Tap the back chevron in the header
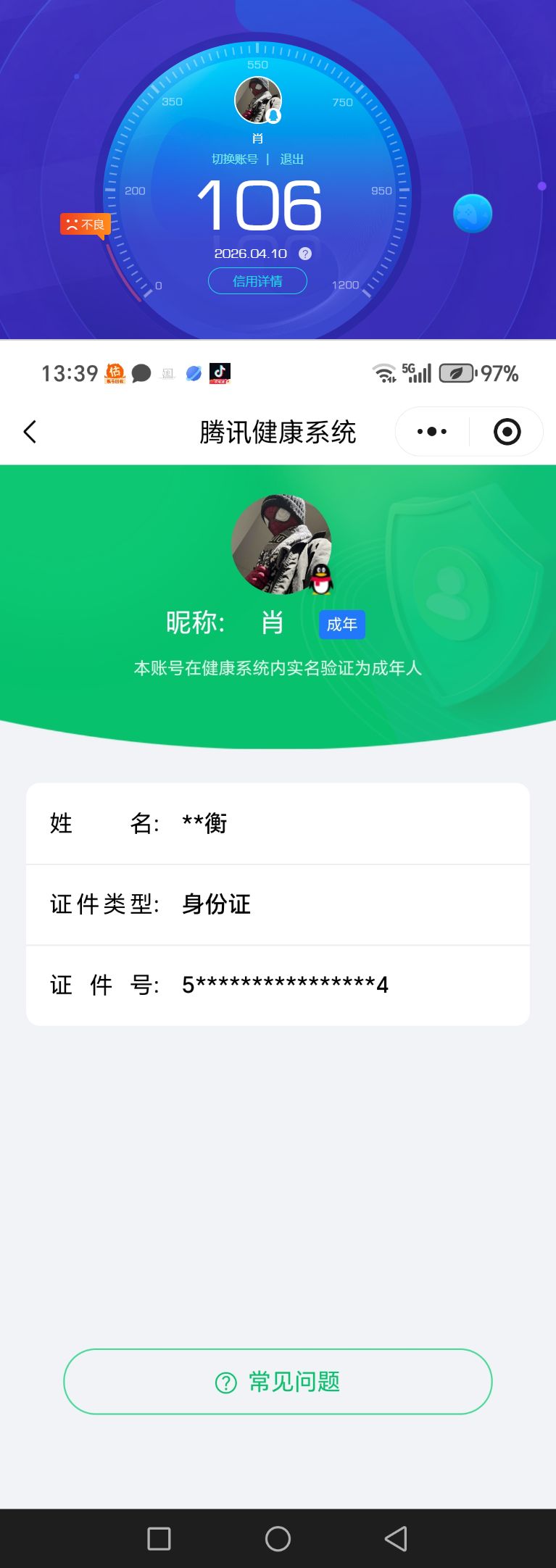Viewport: 556px width, 1568px height. coord(29,430)
